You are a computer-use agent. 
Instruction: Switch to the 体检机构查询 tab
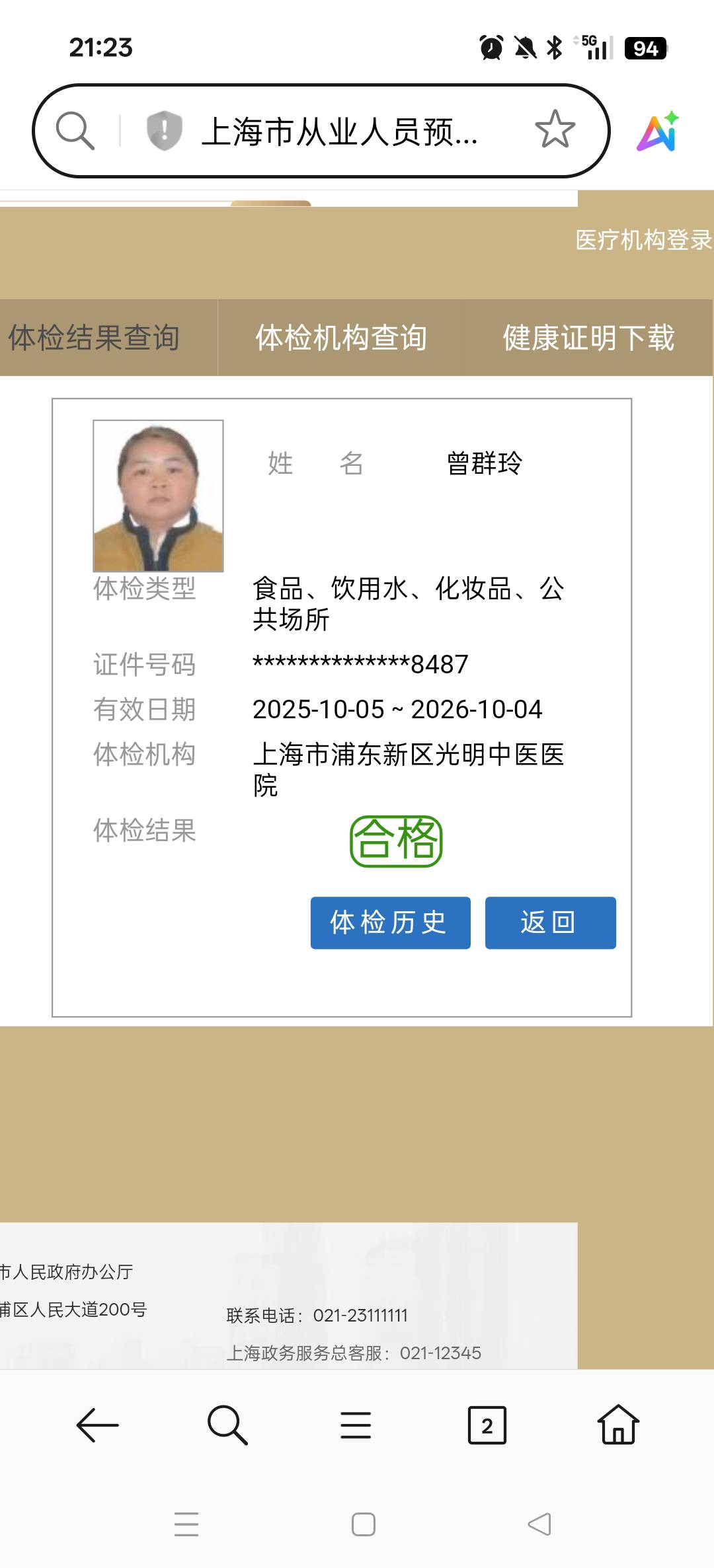click(341, 338)
